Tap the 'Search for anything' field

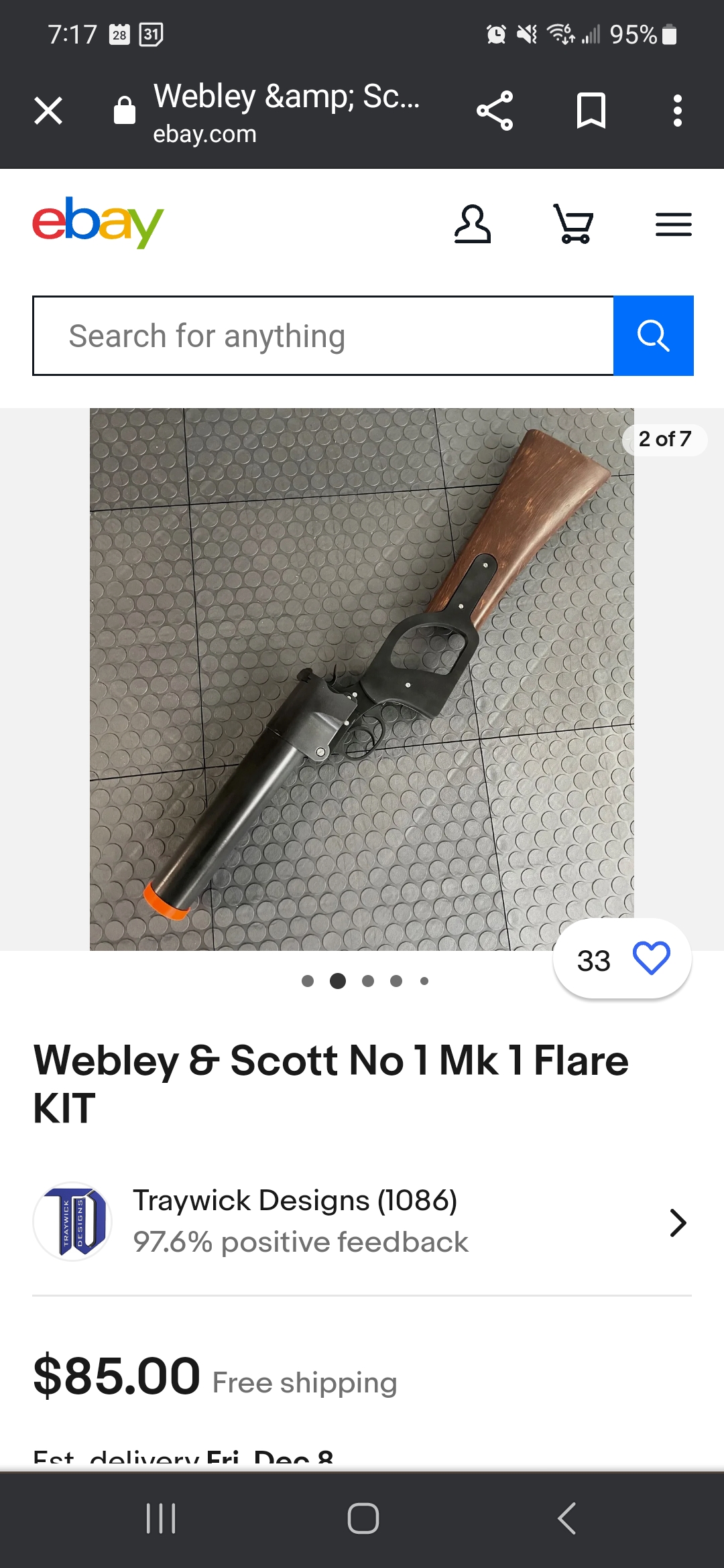click(x=323, y=336)
